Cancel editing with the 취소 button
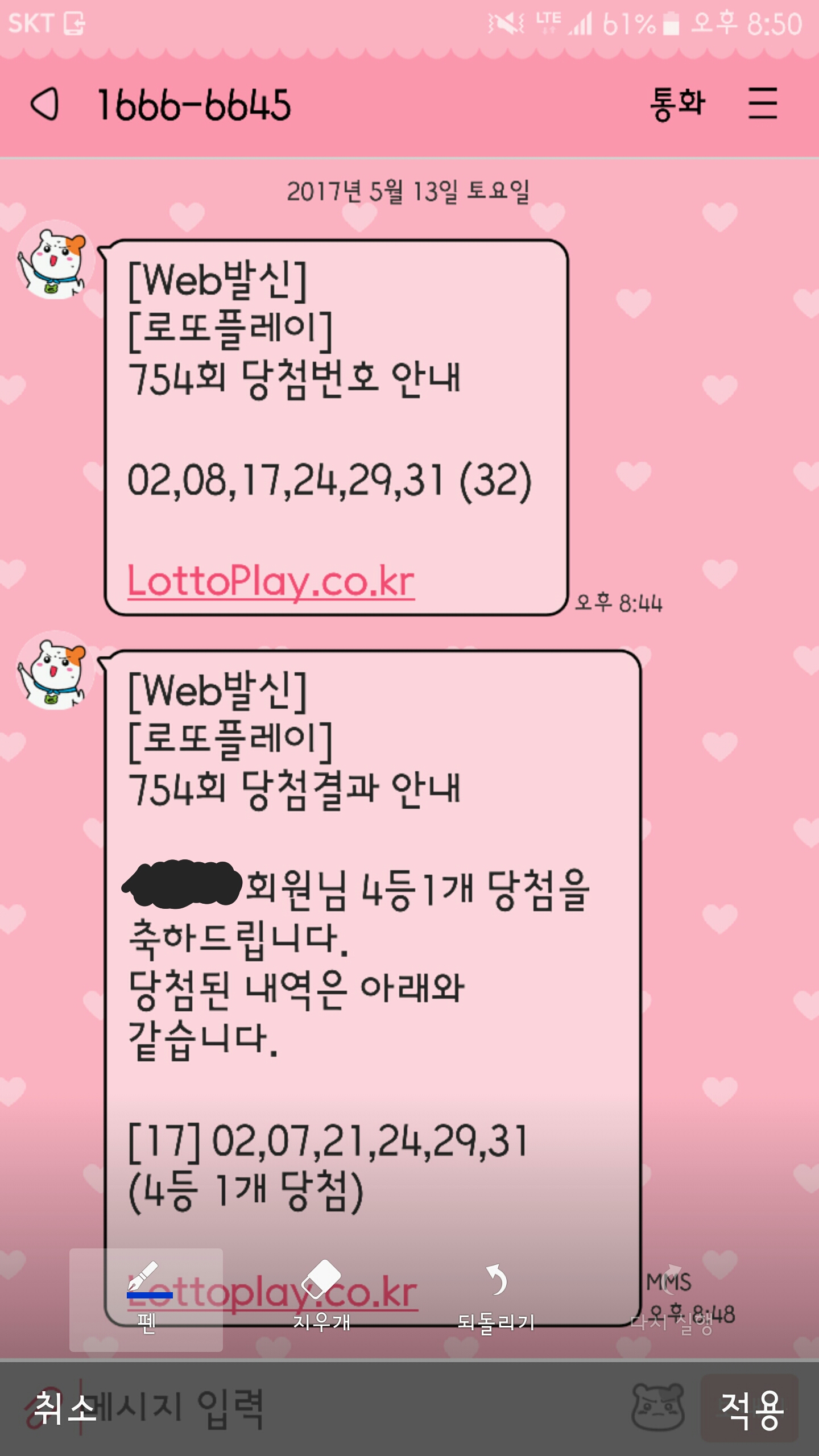 (x=64, y=1408)
